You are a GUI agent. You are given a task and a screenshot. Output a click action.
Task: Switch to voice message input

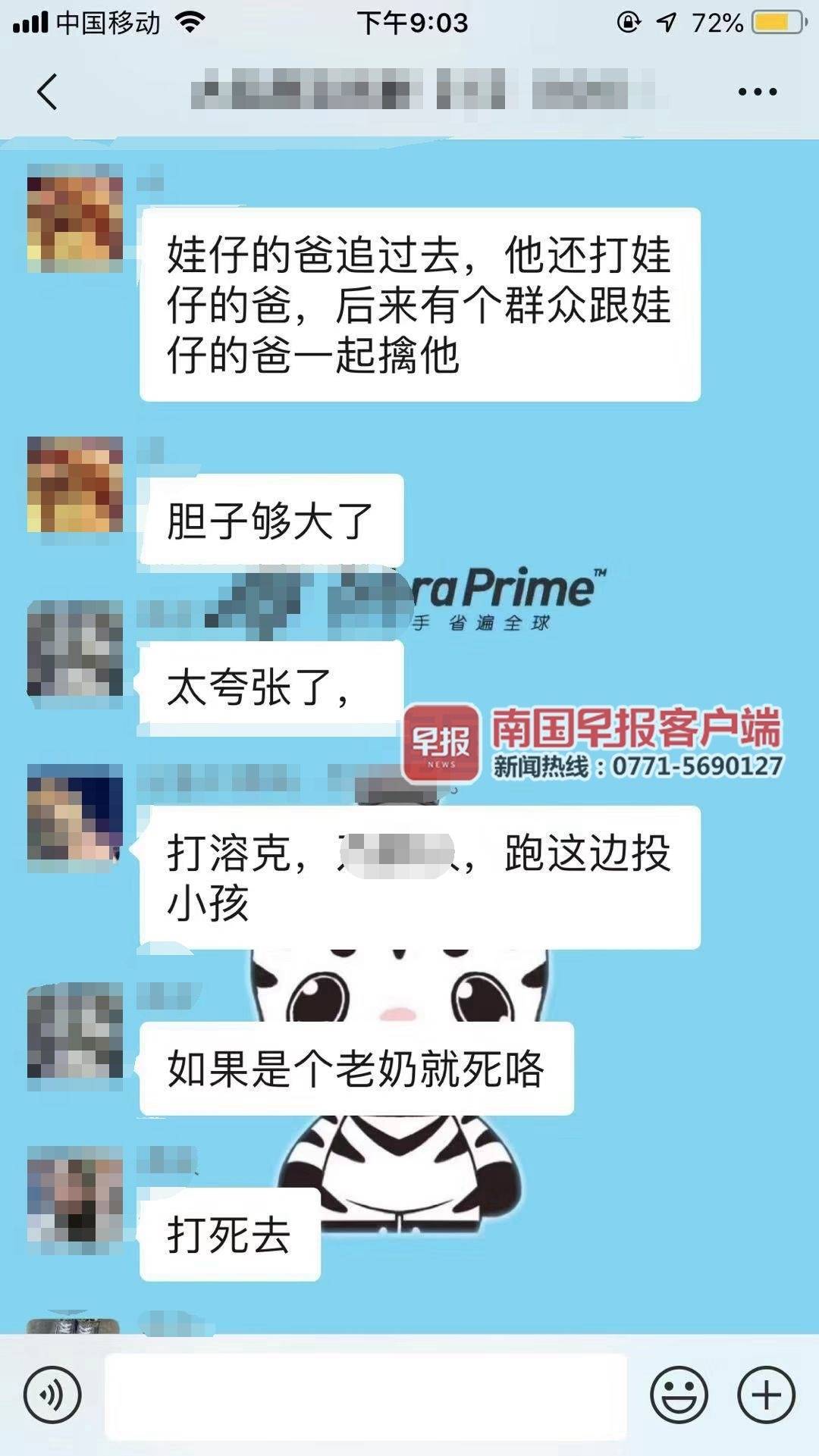pos(52,1394)
